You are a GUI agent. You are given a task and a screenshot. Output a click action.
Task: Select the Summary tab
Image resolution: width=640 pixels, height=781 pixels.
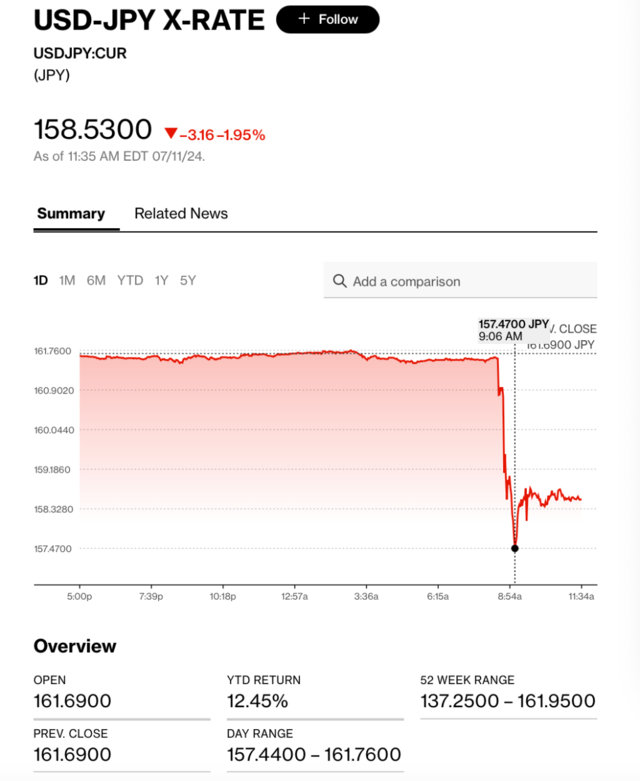[x=71, y=213]
